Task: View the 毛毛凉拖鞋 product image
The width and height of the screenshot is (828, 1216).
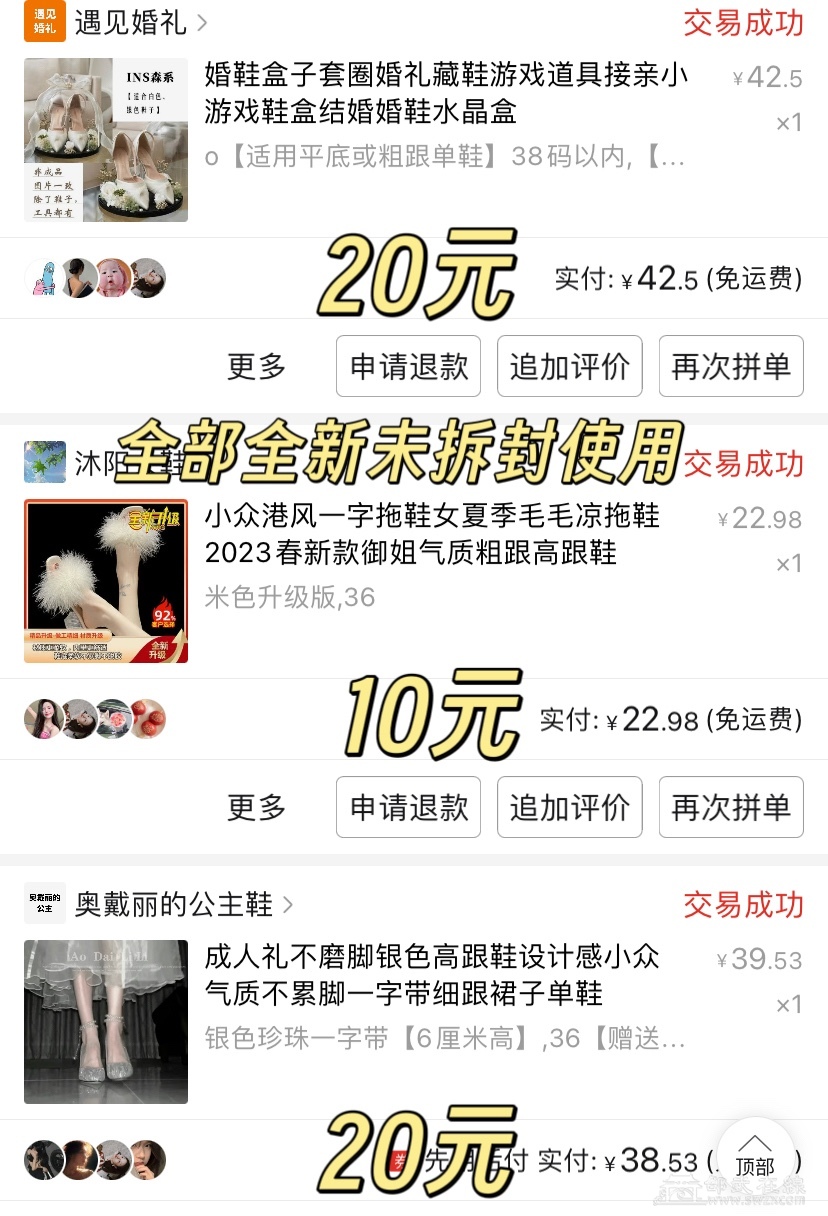Action: 106,581
